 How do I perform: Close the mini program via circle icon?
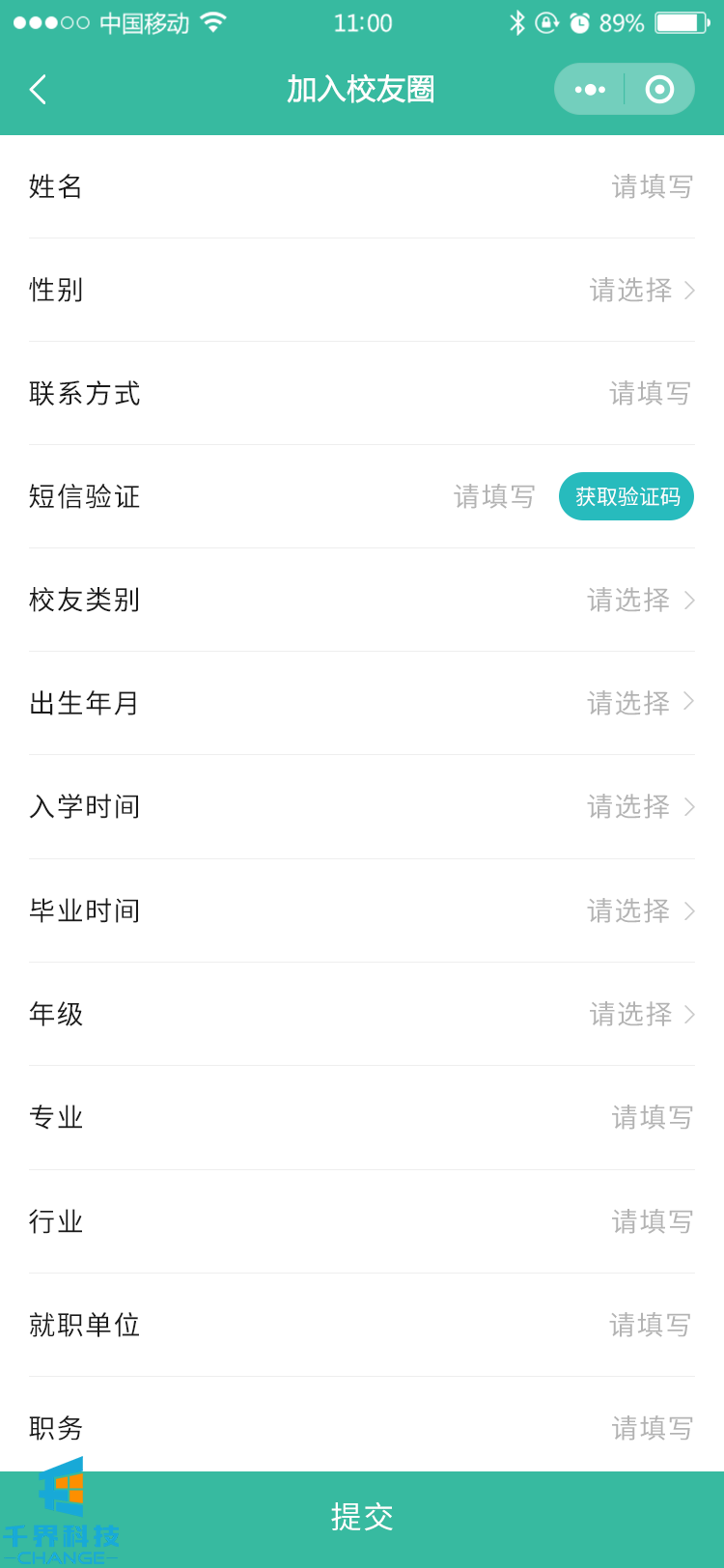[659, 90]
